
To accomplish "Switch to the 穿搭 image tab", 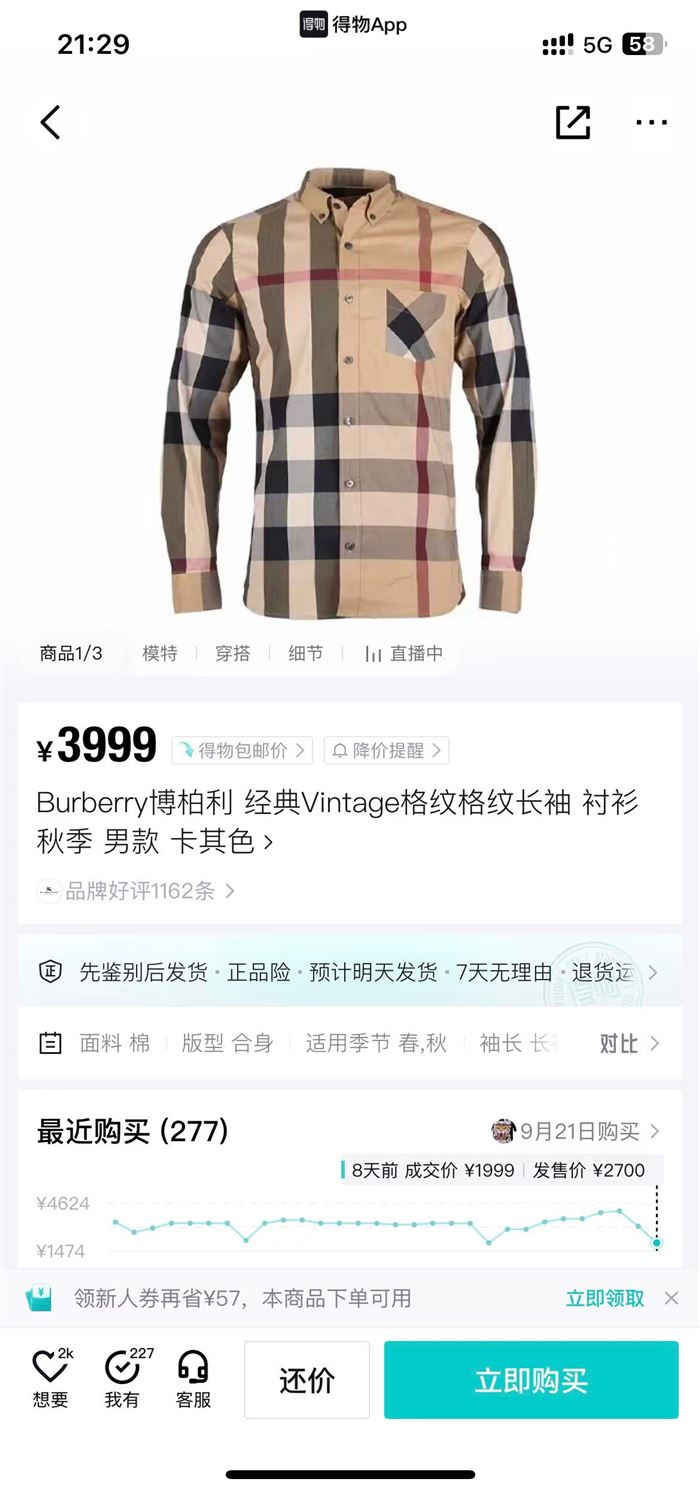I will [233, 653].
